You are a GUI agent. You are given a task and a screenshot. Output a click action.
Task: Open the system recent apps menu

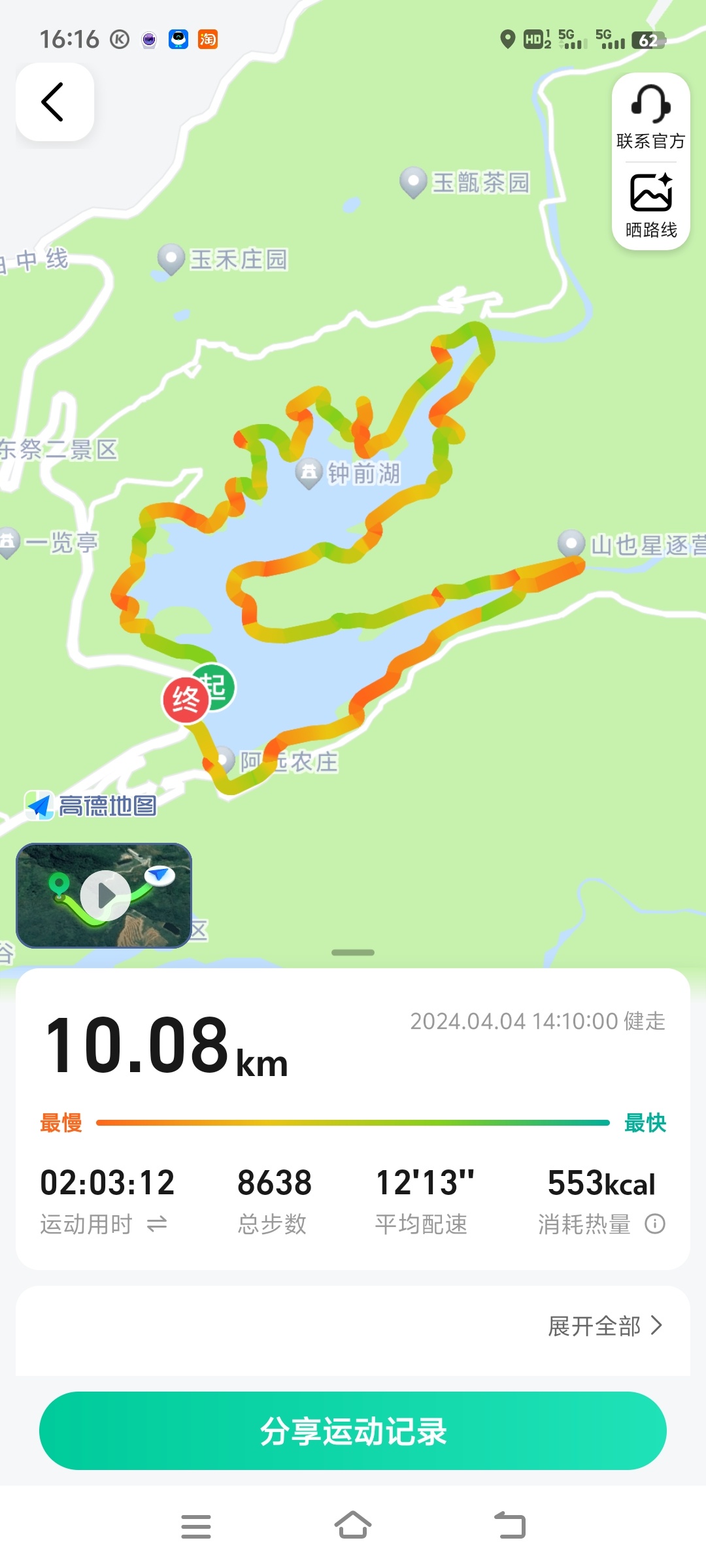(195, 1526)
